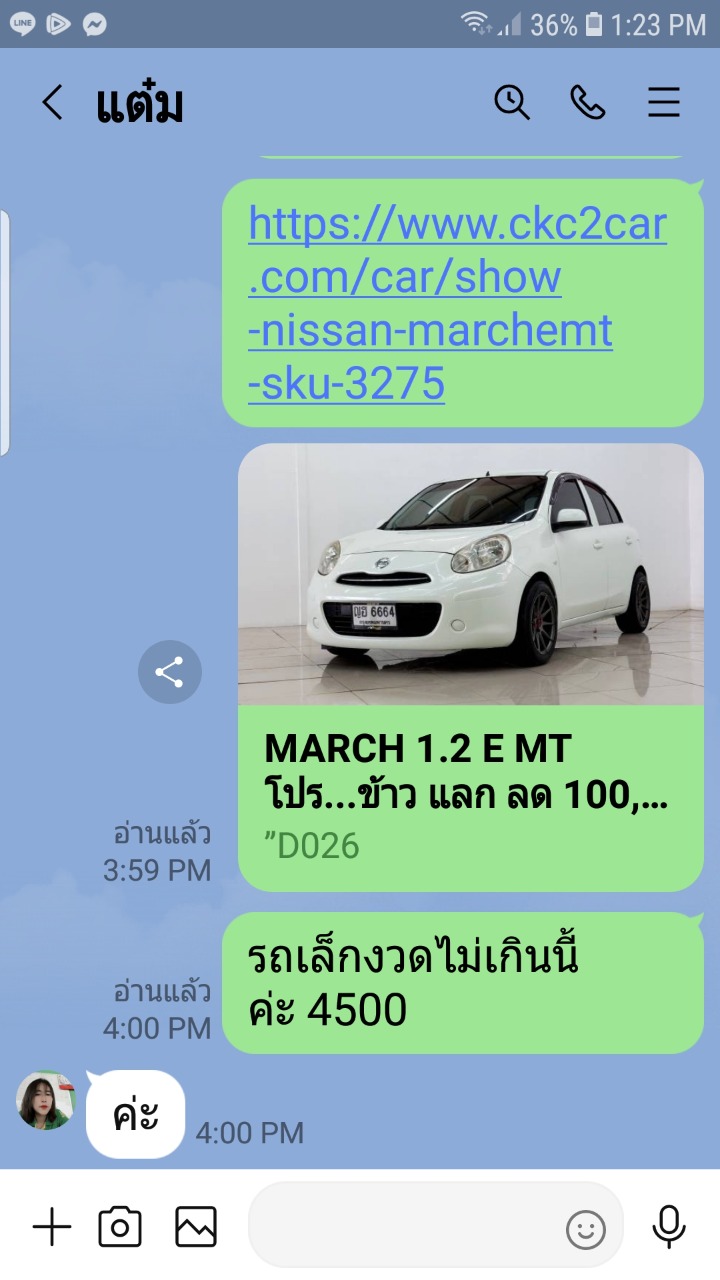Search within this chat
The image size is (720, 1280).
pyautogui.click(x=512, y=103)
